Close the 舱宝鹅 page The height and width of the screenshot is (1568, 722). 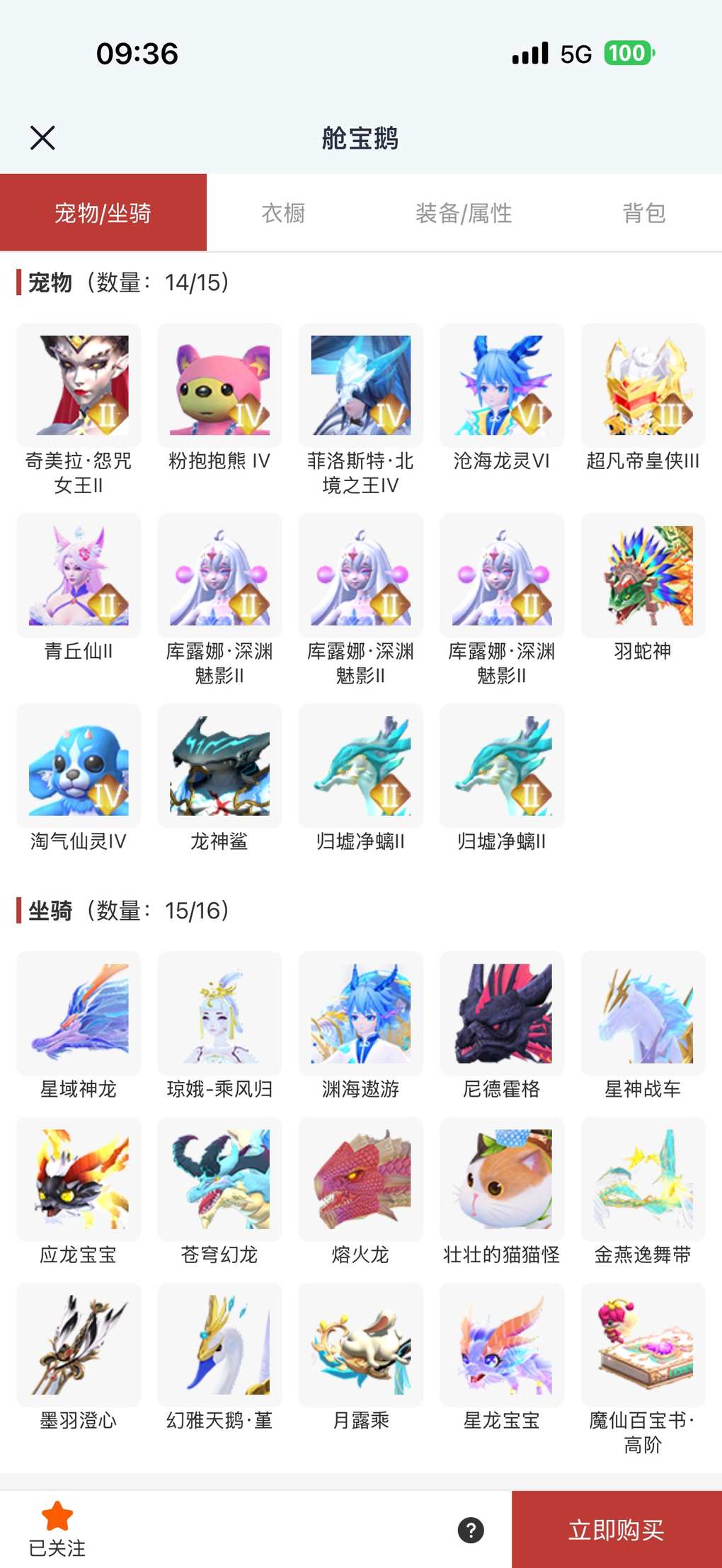(x=42, y=138)
